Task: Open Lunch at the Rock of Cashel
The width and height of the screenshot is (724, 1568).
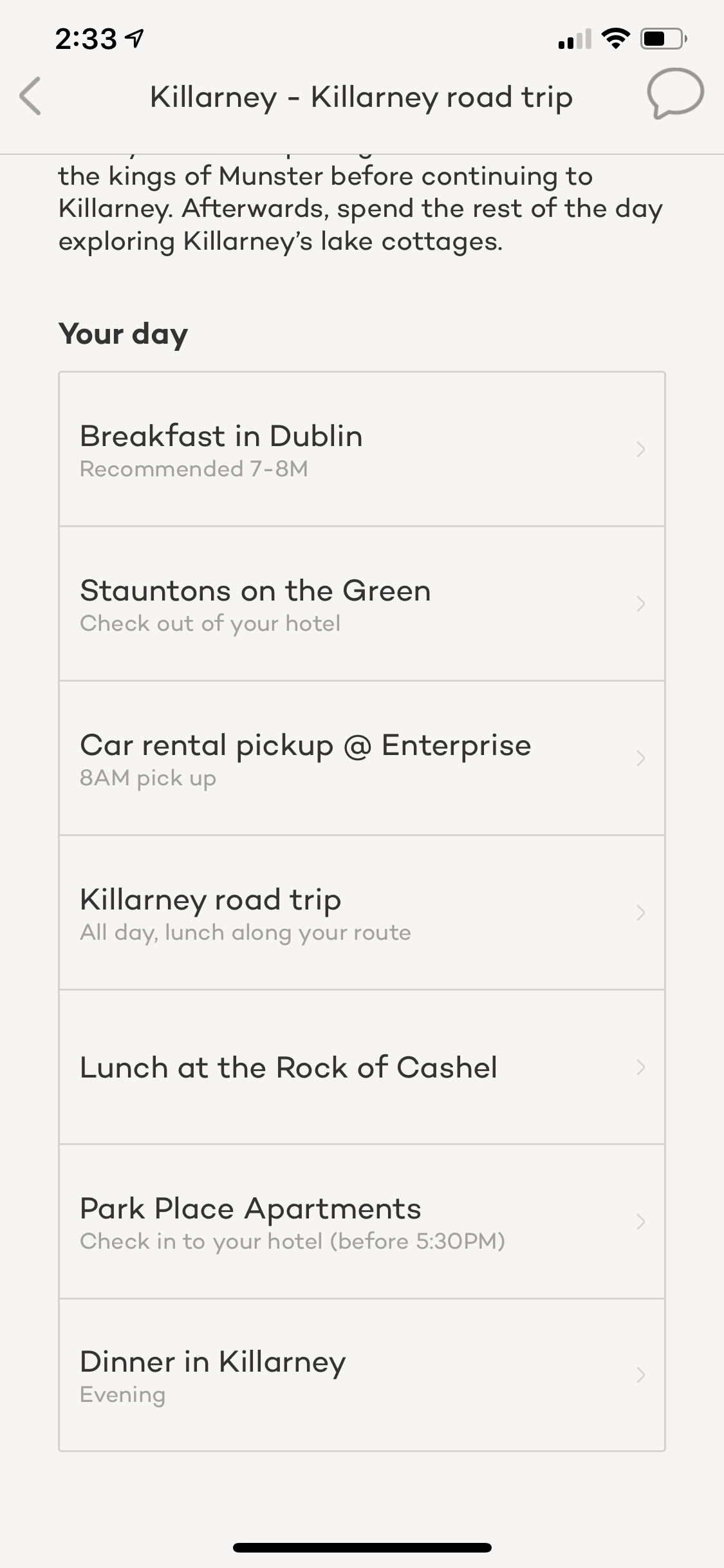Action: point(362,1067)
